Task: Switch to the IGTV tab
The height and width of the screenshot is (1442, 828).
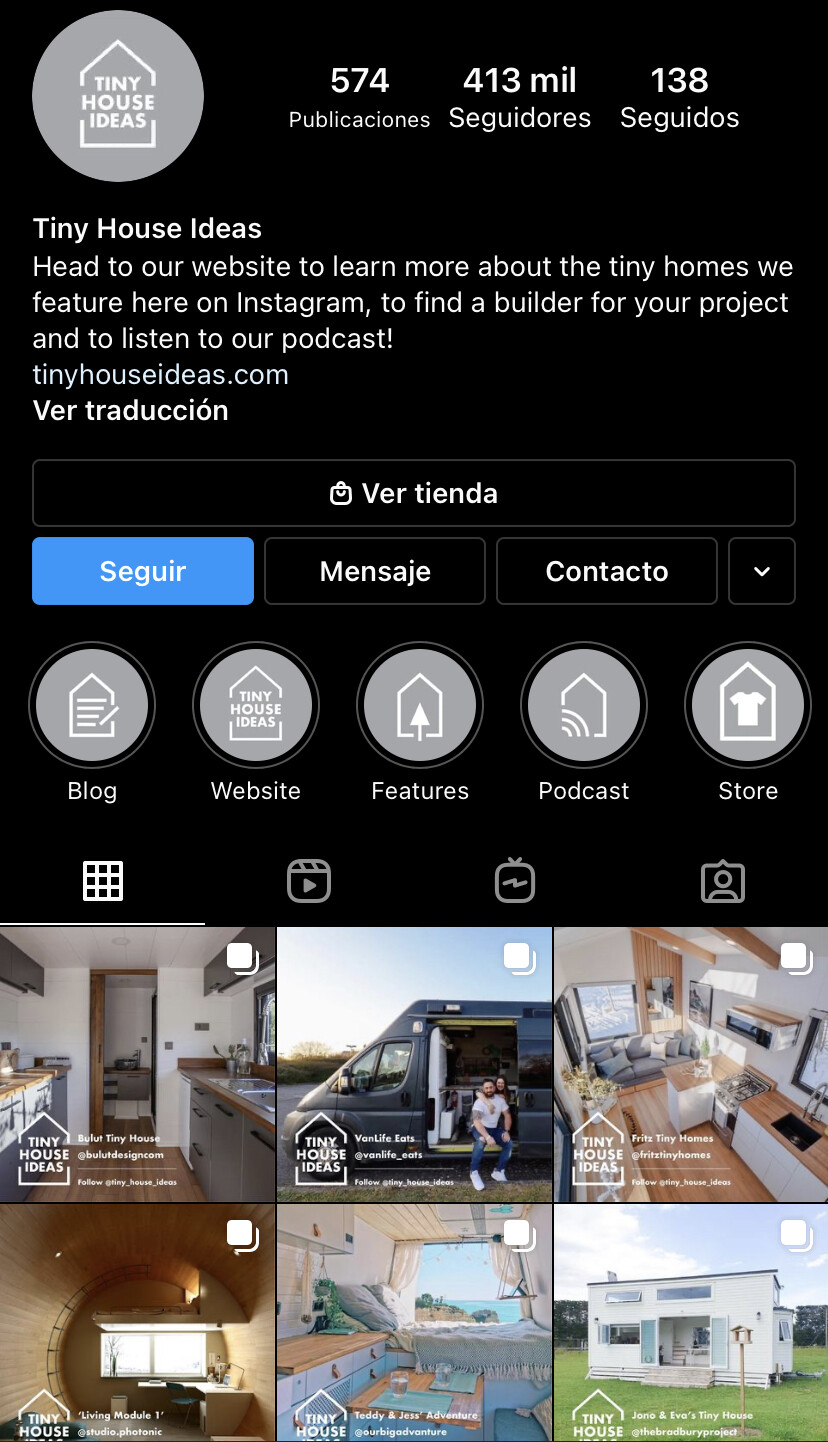Action: pos(515,881)
